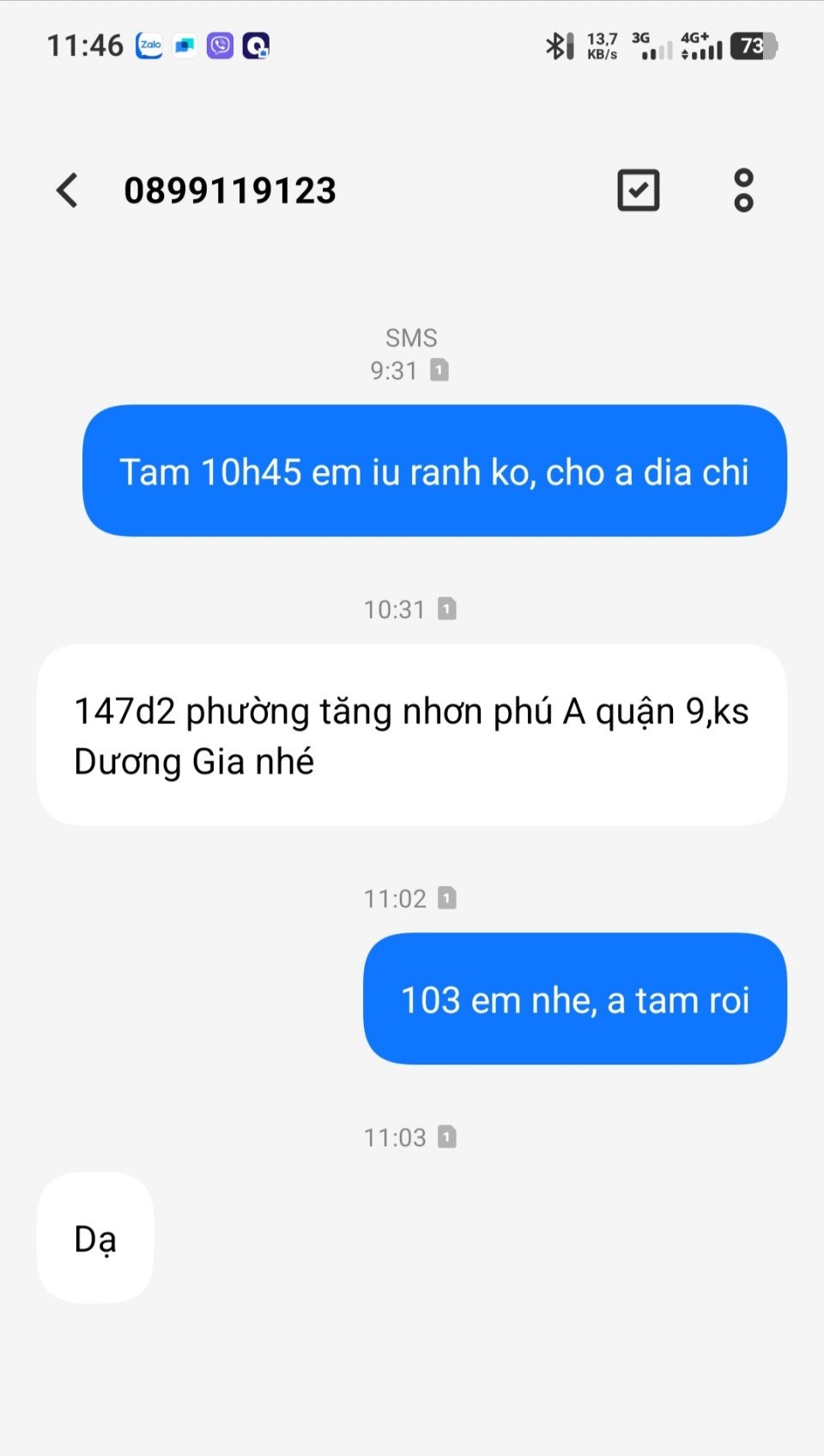This screenshot has width=824, height=1456.
Task: Open the three-dot overflow menu
Action: click(743, 191)
